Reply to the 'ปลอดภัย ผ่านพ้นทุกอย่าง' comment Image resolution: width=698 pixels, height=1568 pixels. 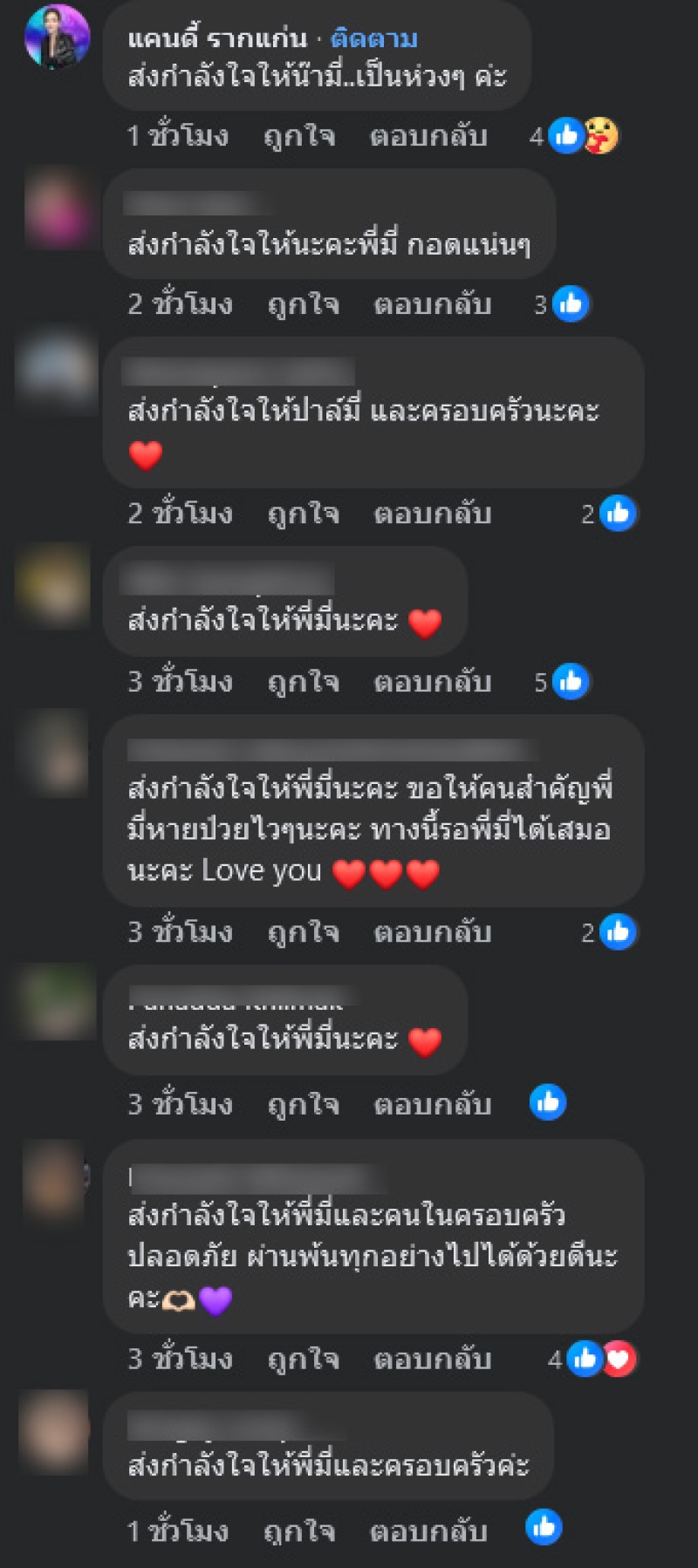[432, 1359]
